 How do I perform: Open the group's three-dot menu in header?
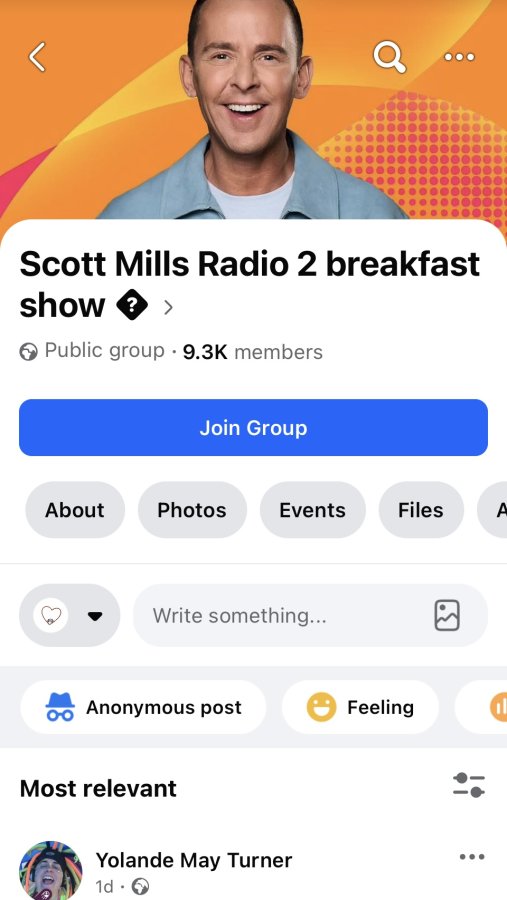pos(460,57)
